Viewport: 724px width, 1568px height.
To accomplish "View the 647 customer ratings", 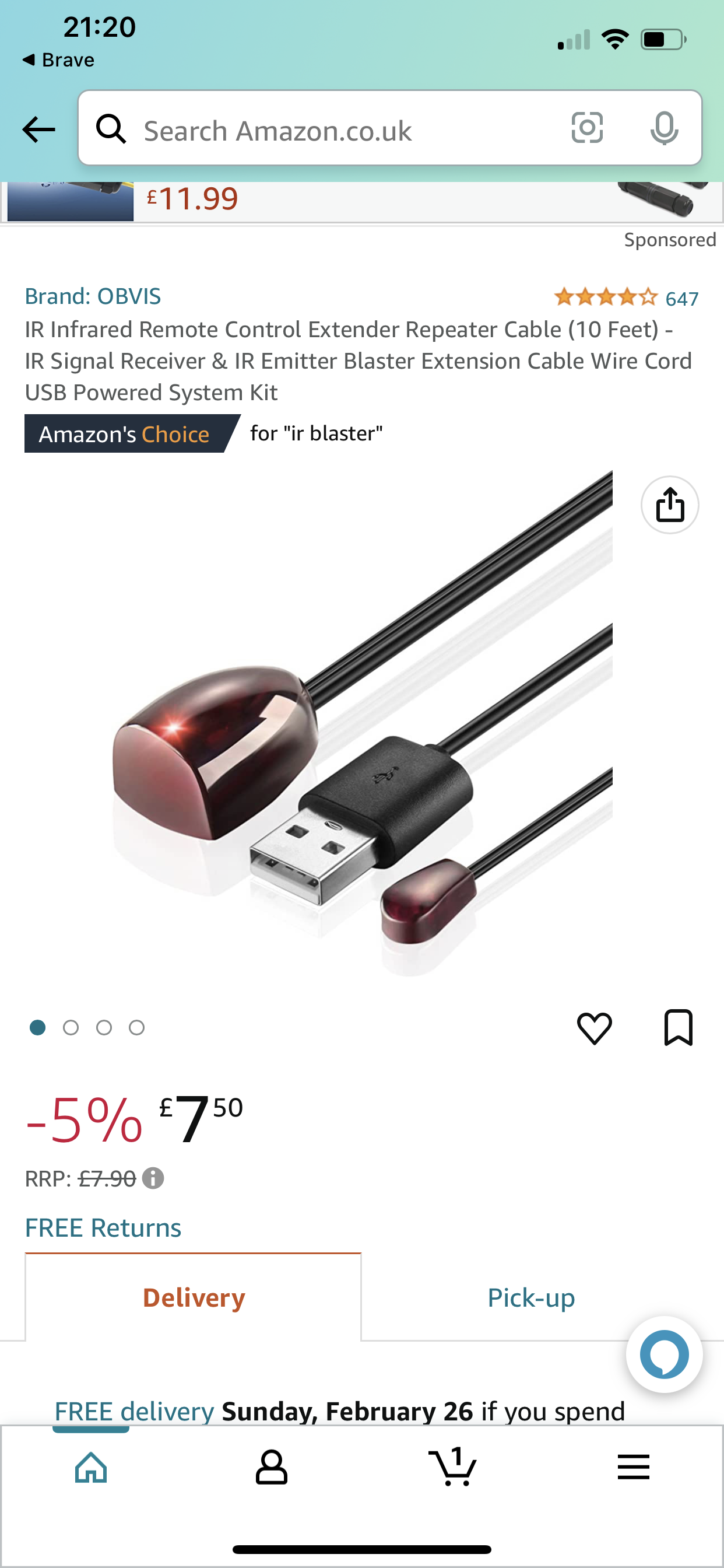I will coord(681,299).
